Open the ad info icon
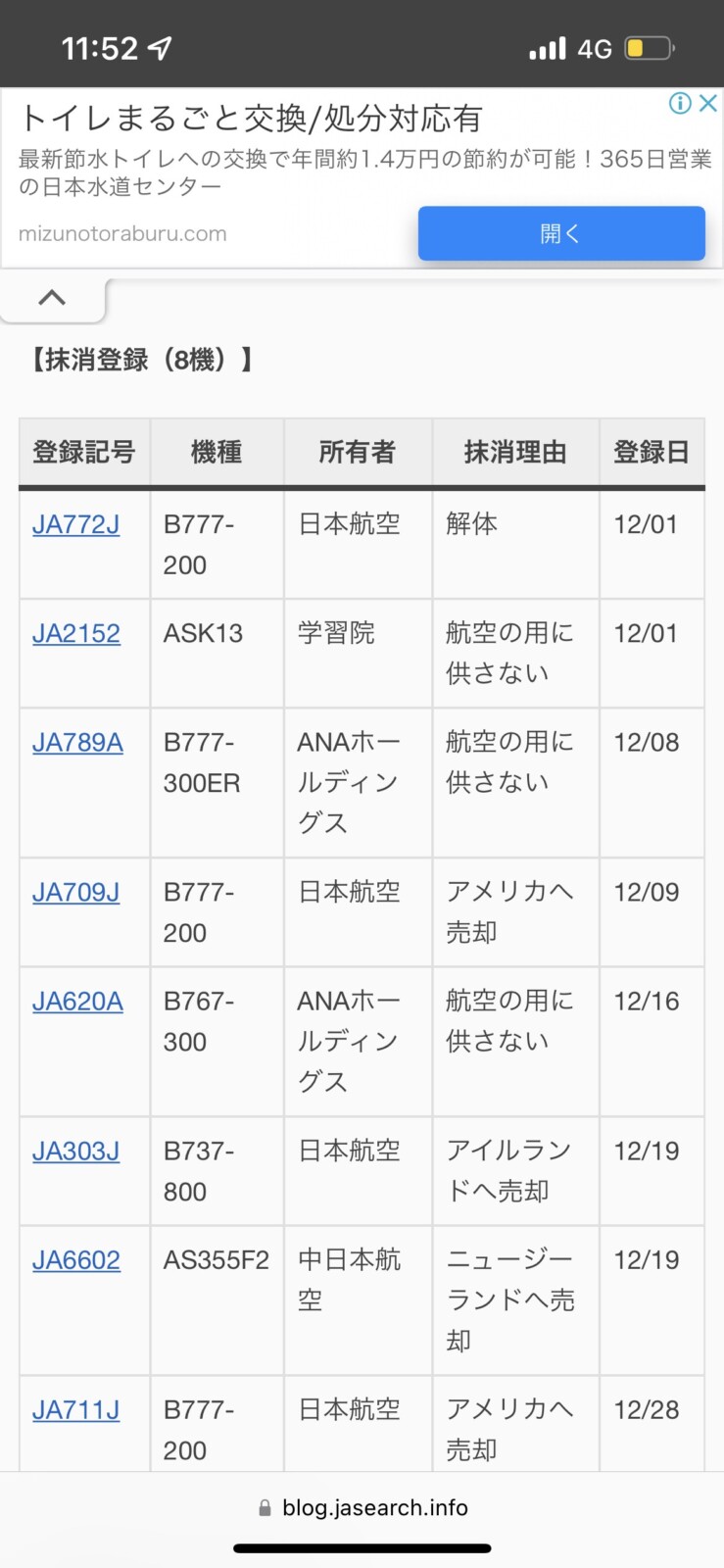This screenshot has width=724, height=1568. pyautogui.click(x=680, y=103)
